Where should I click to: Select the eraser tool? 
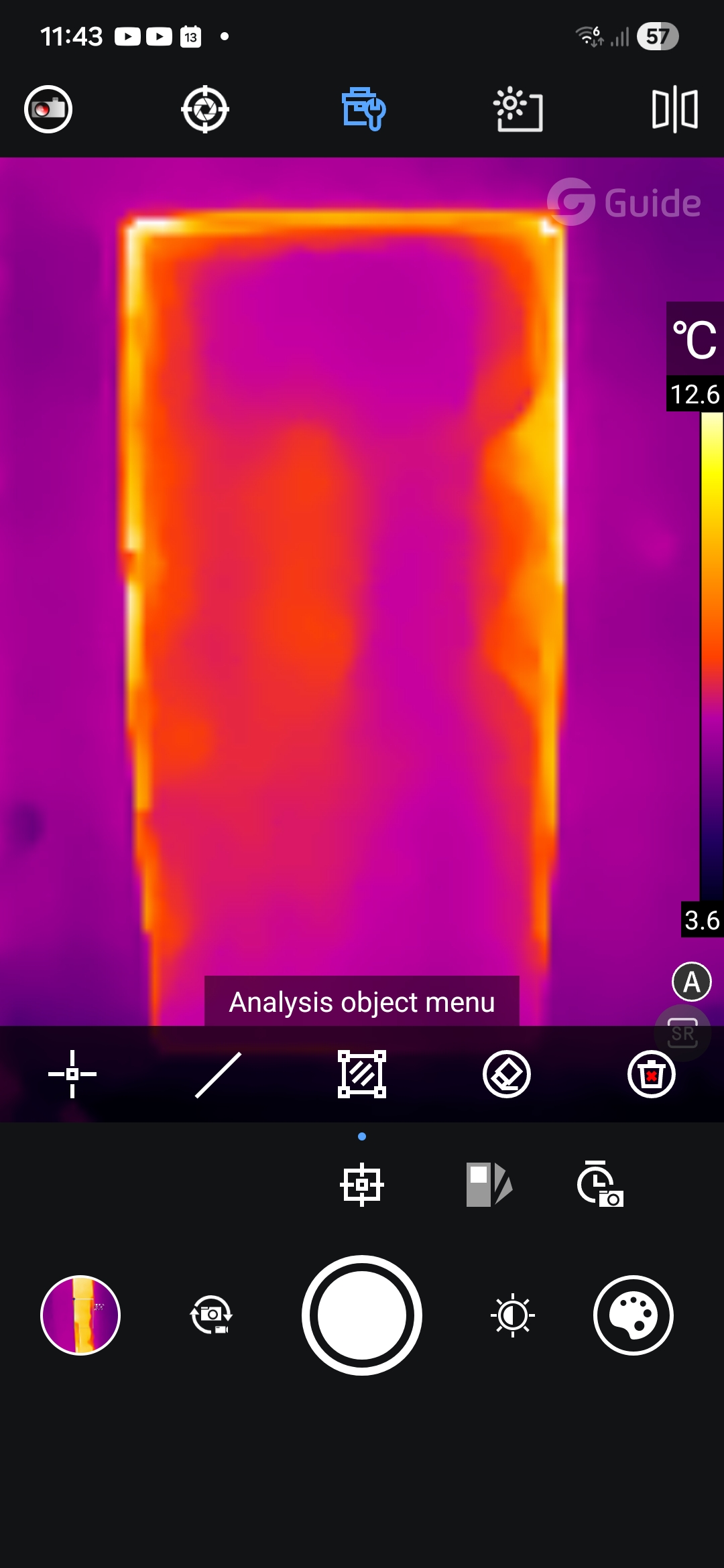click(x=507, y=1074)
